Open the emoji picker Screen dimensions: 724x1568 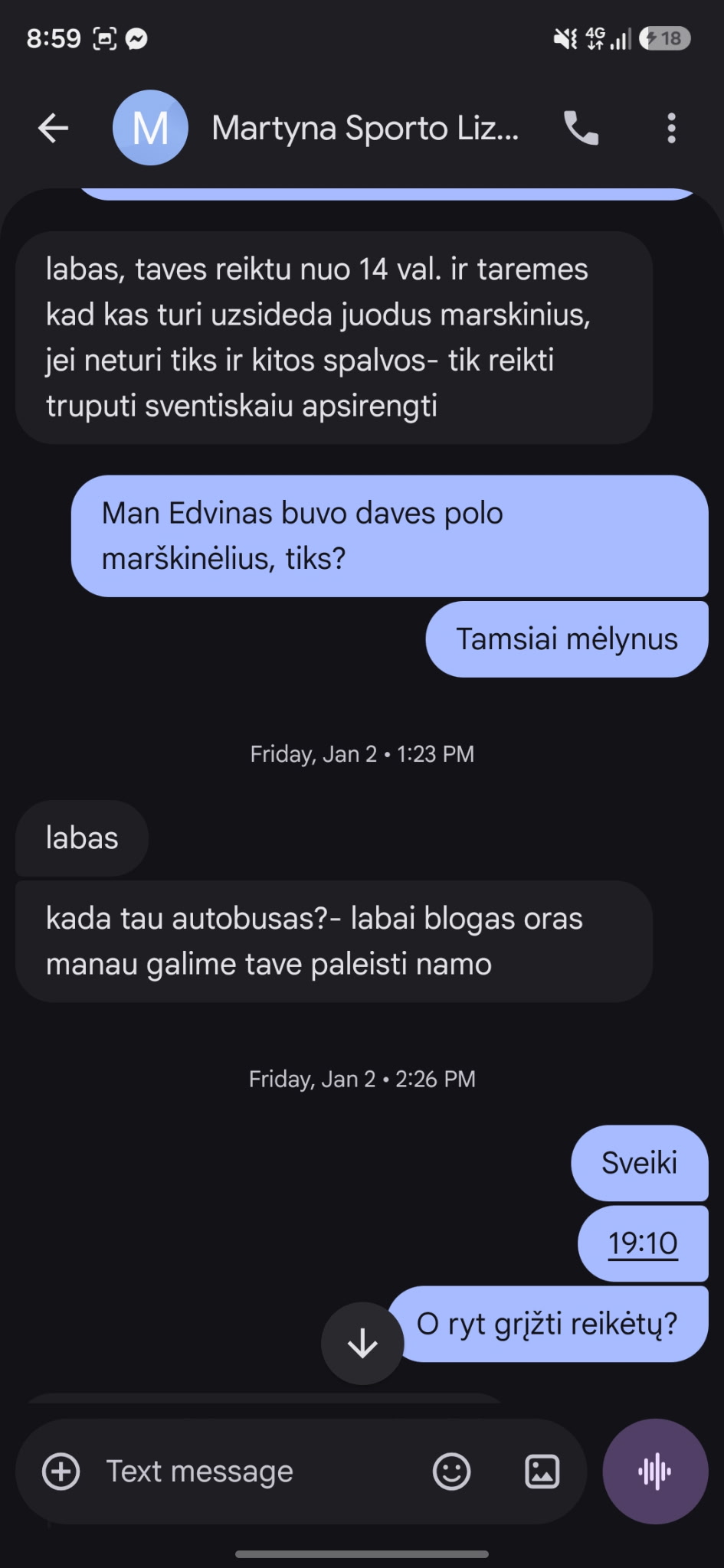pyautogui.click(x=451, y=1471)
